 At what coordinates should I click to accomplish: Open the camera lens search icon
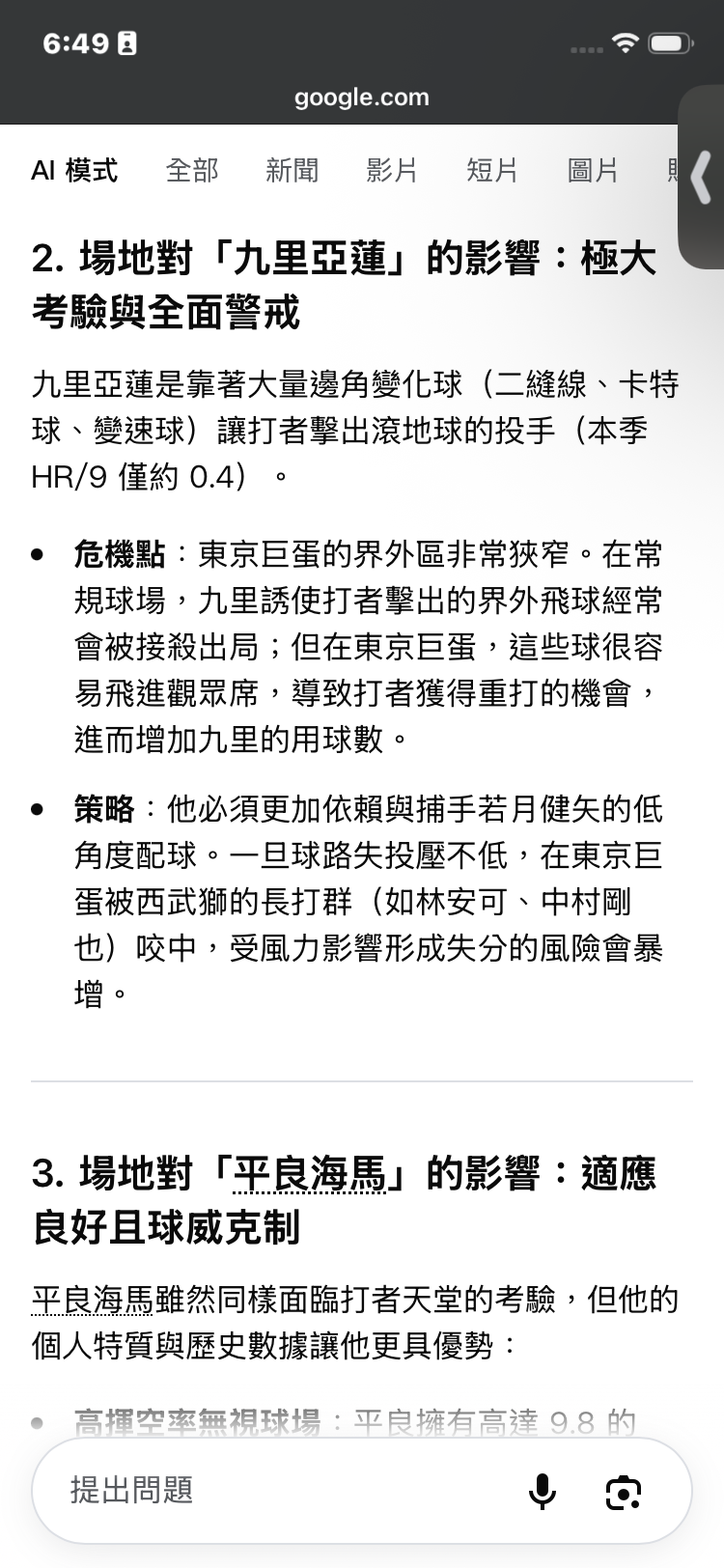[x=624, y=1492]
